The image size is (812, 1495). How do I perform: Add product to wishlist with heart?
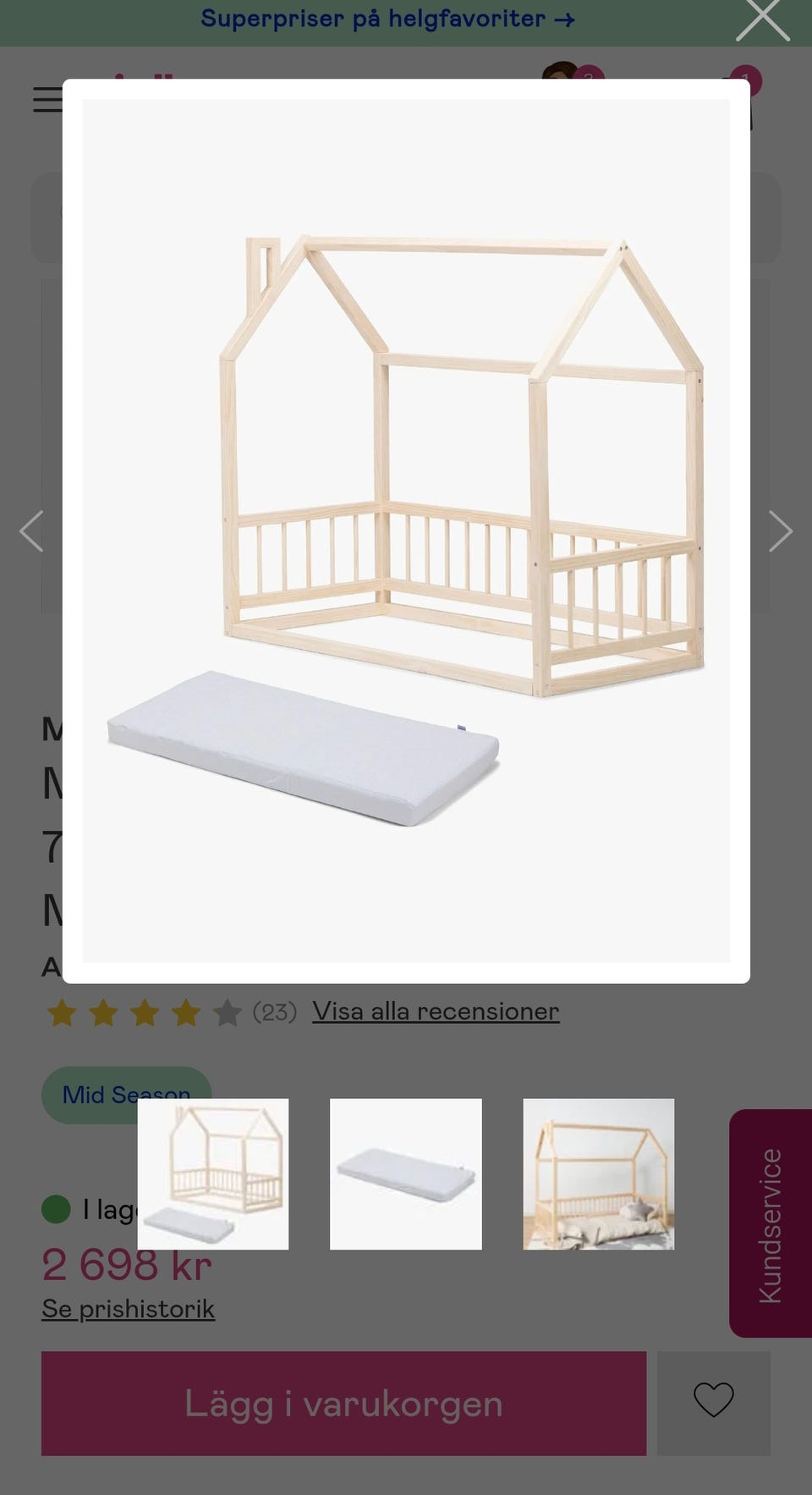coord(713,1400)
